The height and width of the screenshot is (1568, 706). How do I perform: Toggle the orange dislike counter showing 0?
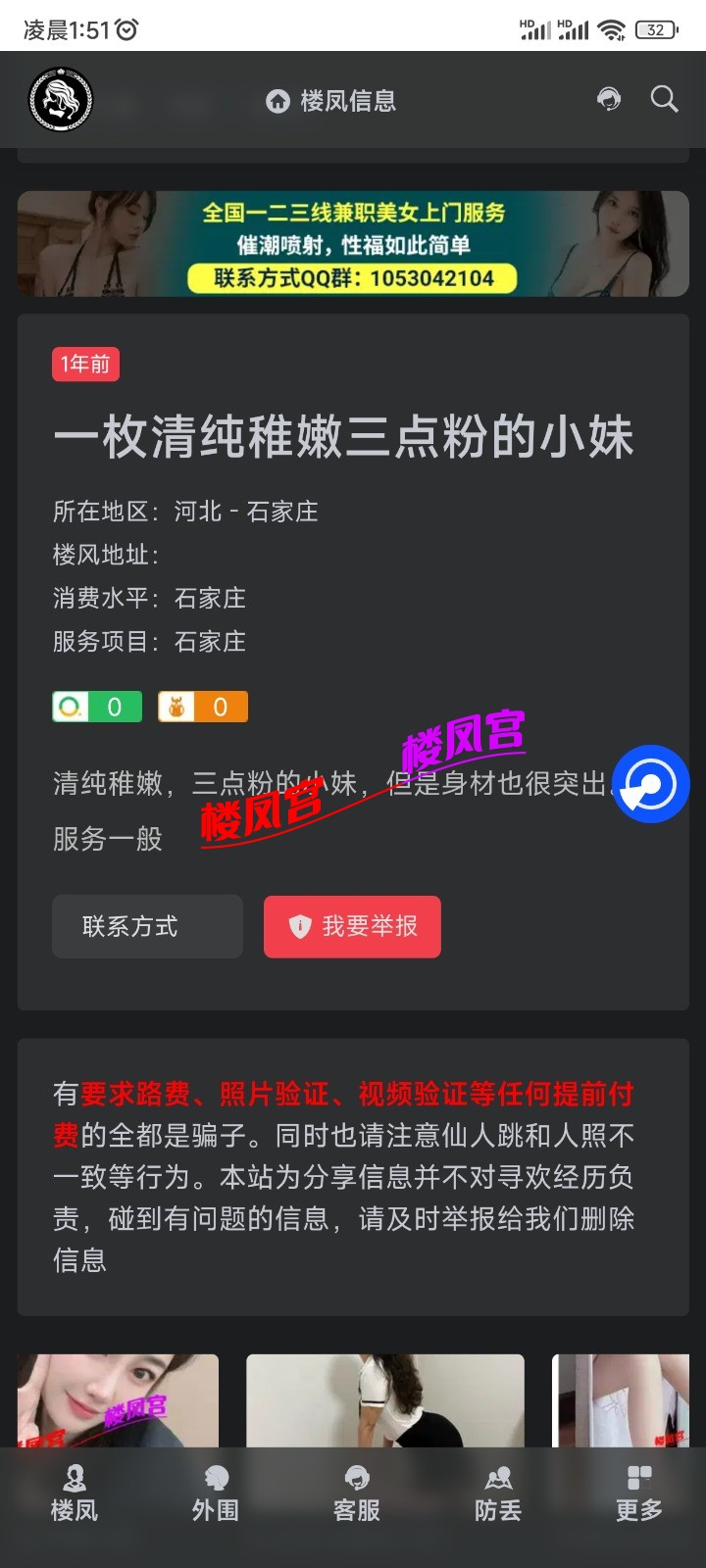point(203,706)
